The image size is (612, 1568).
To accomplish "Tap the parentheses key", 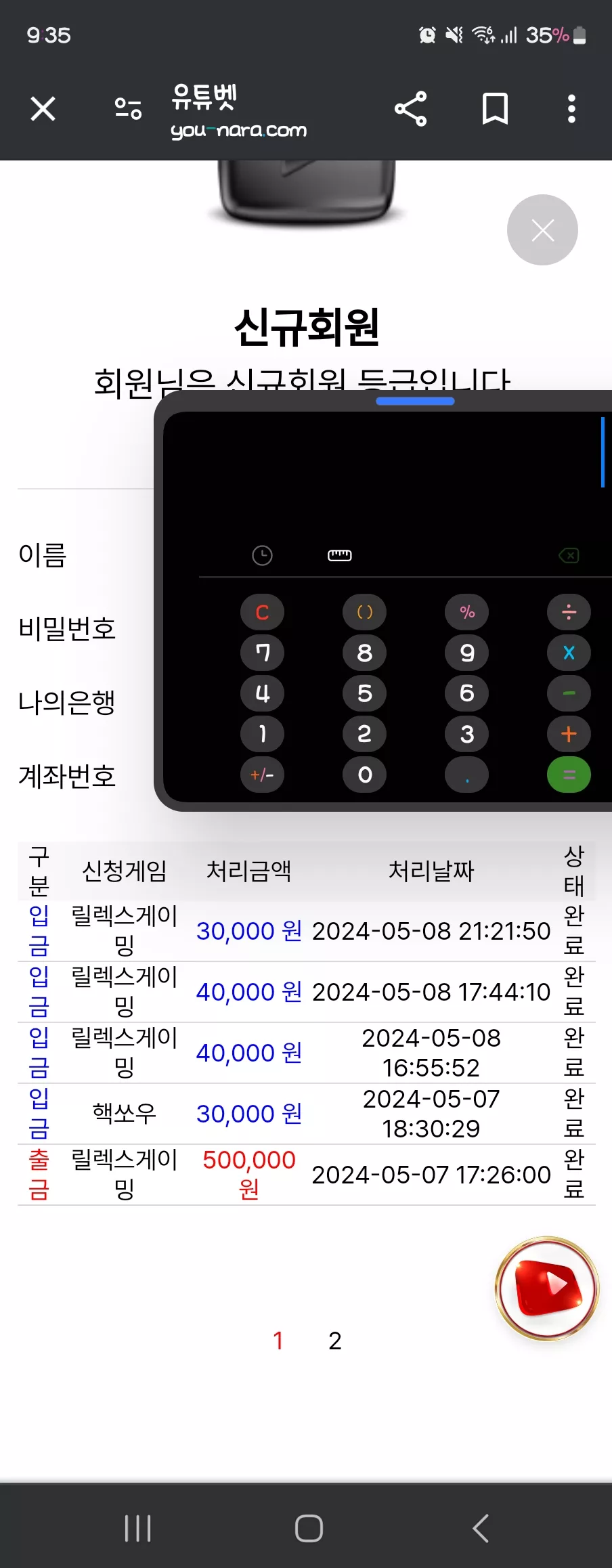I will [x=364, y=612].
